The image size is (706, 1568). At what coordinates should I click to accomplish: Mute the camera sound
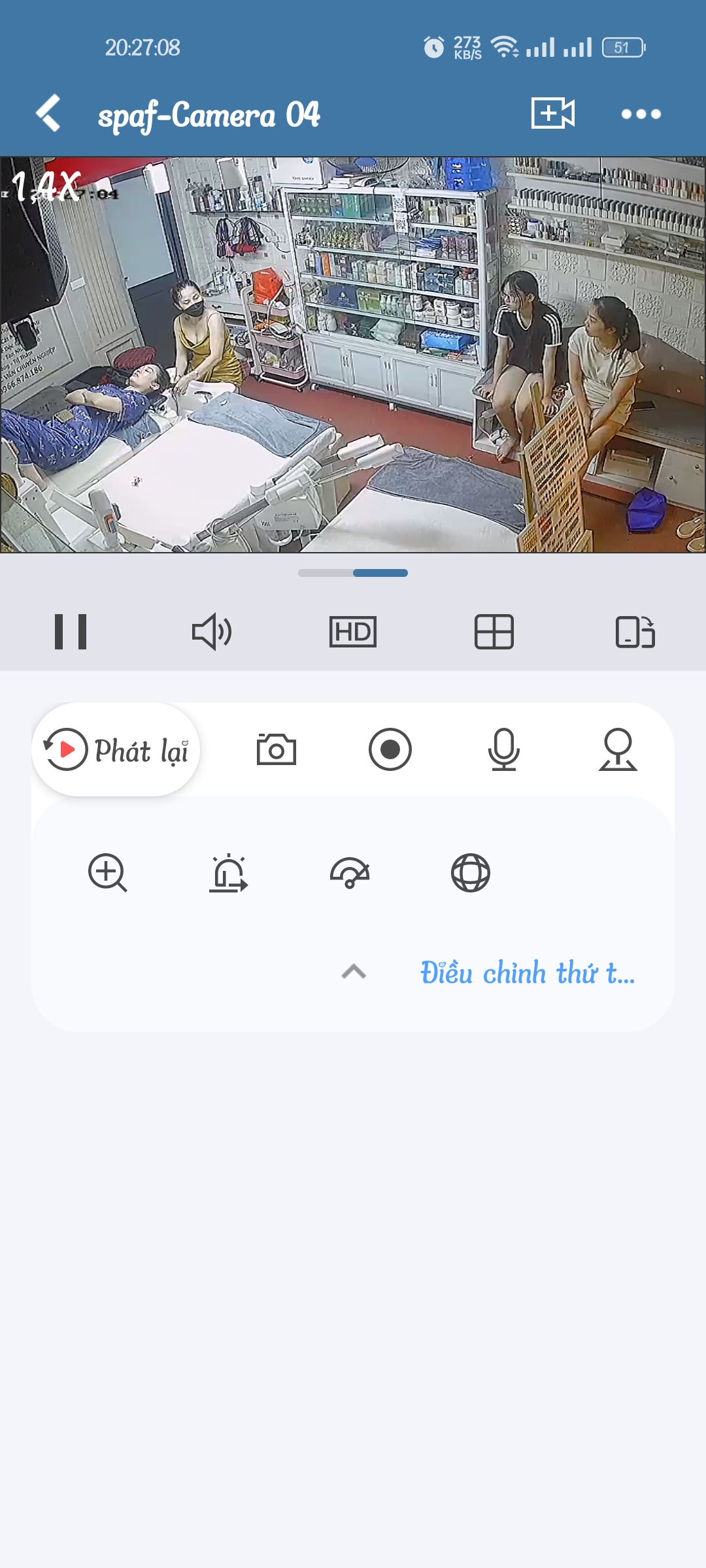pos(211,632)
